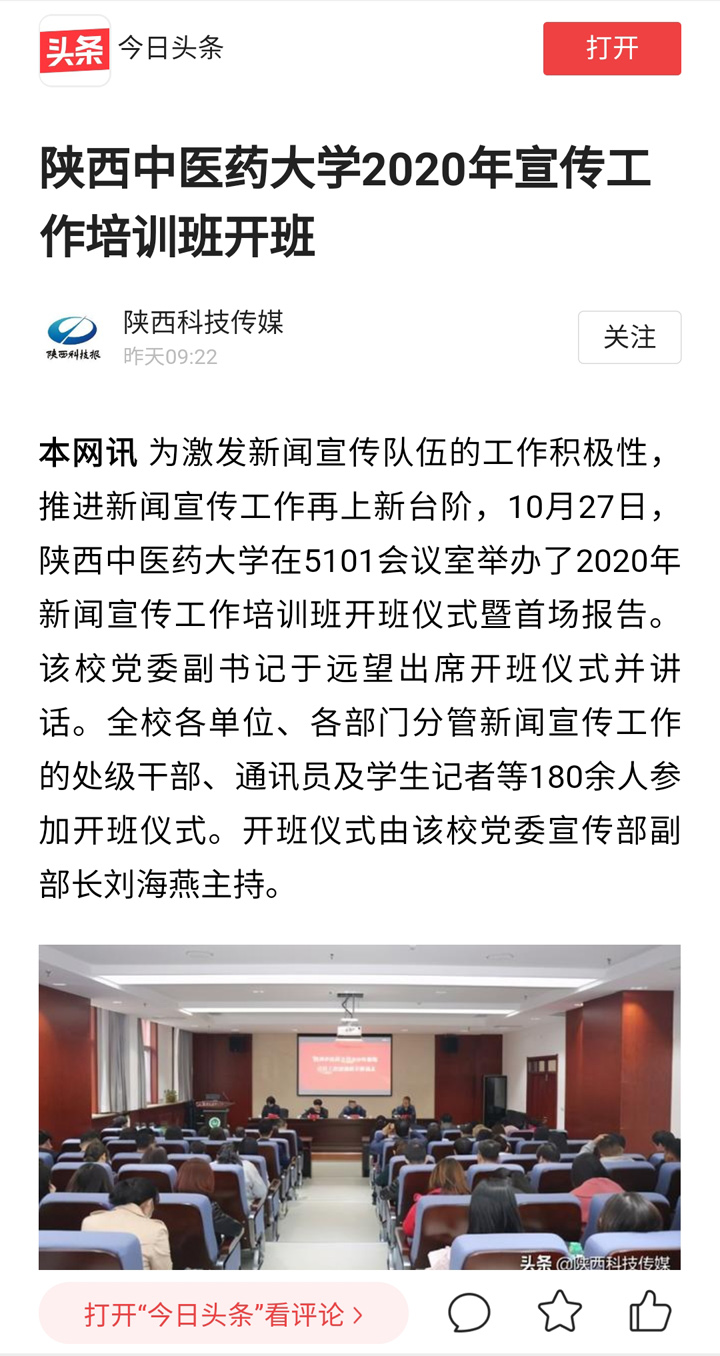Open 陕西科技传媒 author profile
The height and width of the screenshot is (1356, 720).
[x=203, y=322]
